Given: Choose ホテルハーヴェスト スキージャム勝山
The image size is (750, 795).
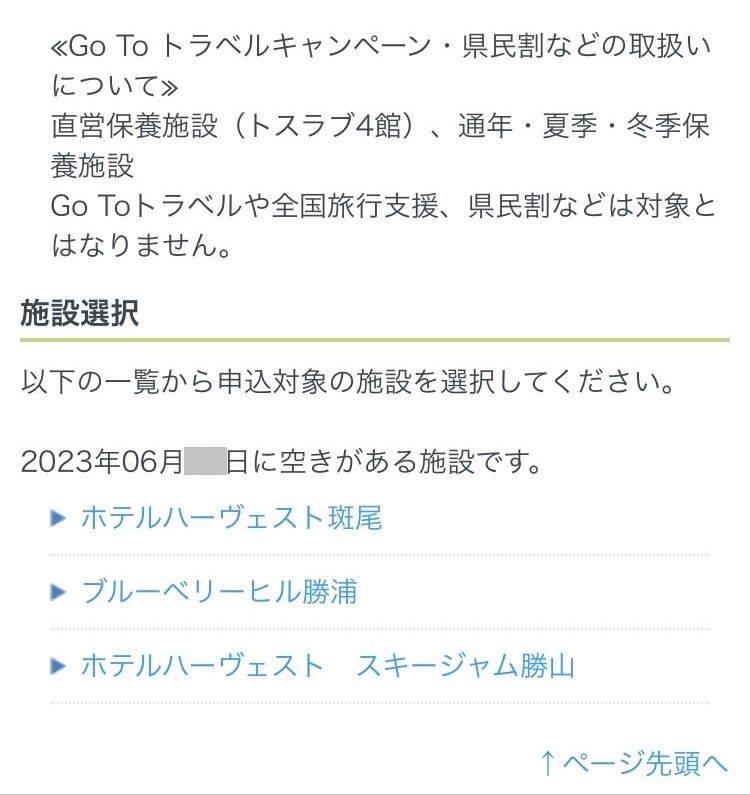Looking at the screenshot, I should coord(327,666).
